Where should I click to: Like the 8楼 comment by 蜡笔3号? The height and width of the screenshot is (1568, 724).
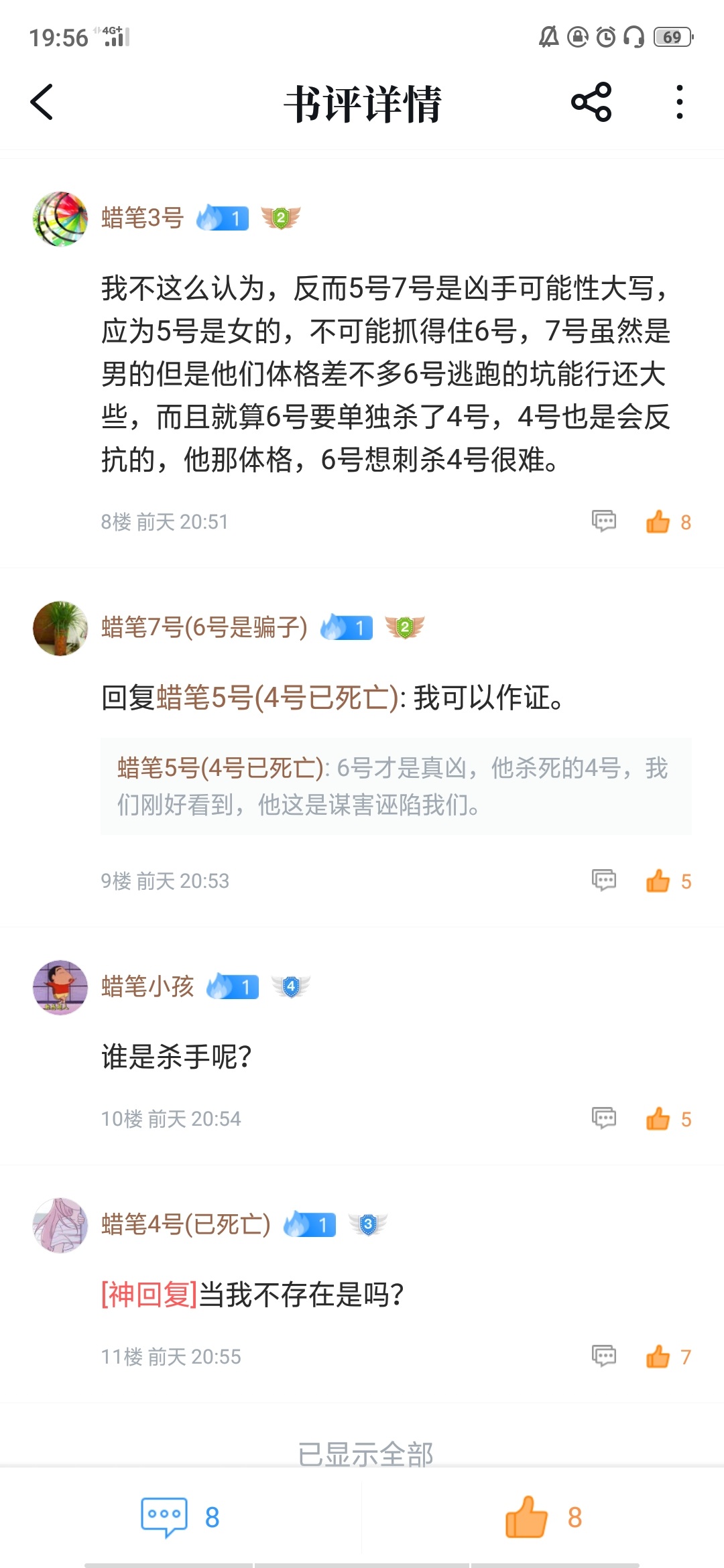(659, 521)
